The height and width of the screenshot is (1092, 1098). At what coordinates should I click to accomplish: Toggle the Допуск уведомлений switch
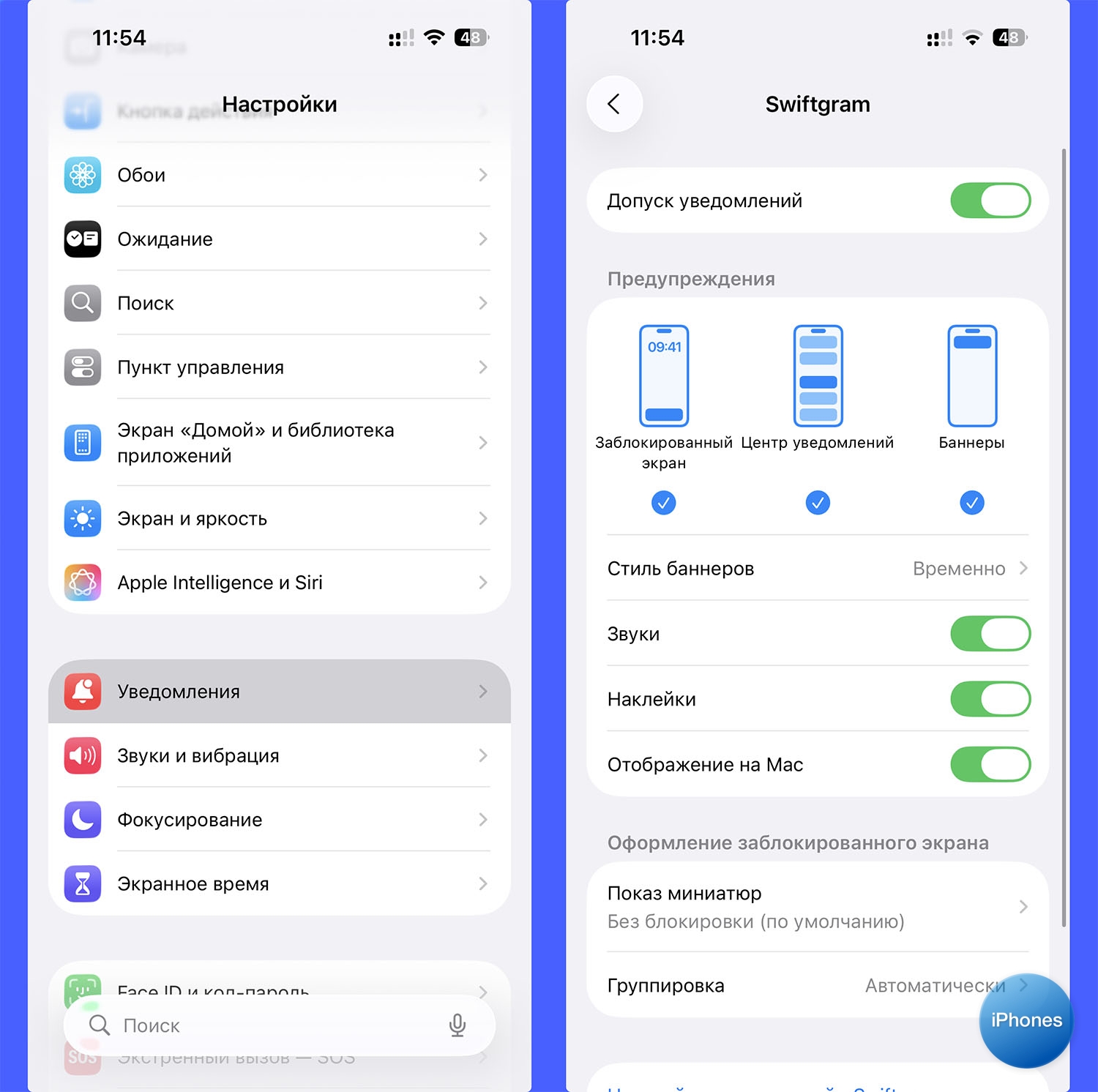pyautogui.click(x=990, y=201)
